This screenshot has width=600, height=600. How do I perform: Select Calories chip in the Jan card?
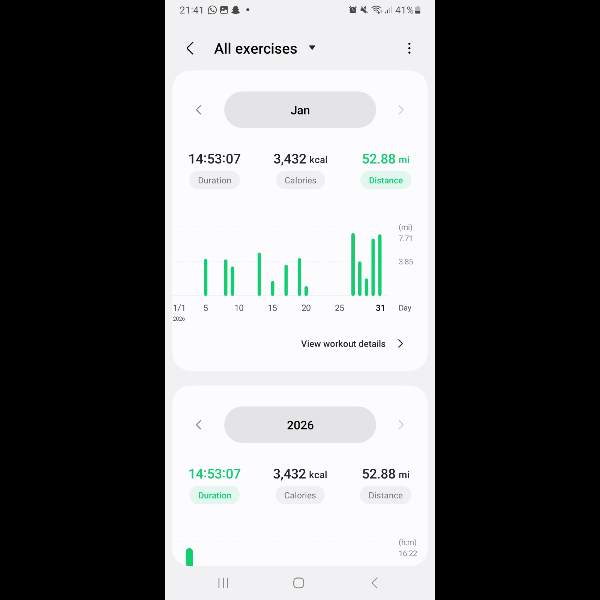(x=300, y=180)
